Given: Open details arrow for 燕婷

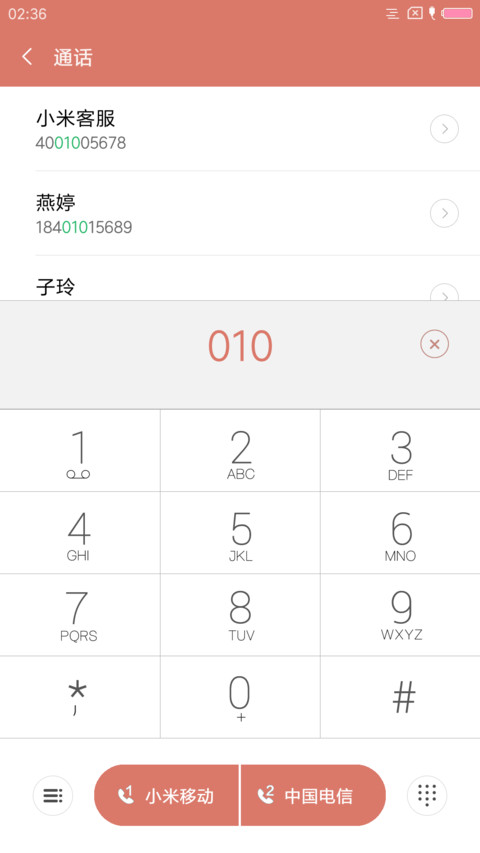Looking at the screenshot, I should (x=444, y=213).
